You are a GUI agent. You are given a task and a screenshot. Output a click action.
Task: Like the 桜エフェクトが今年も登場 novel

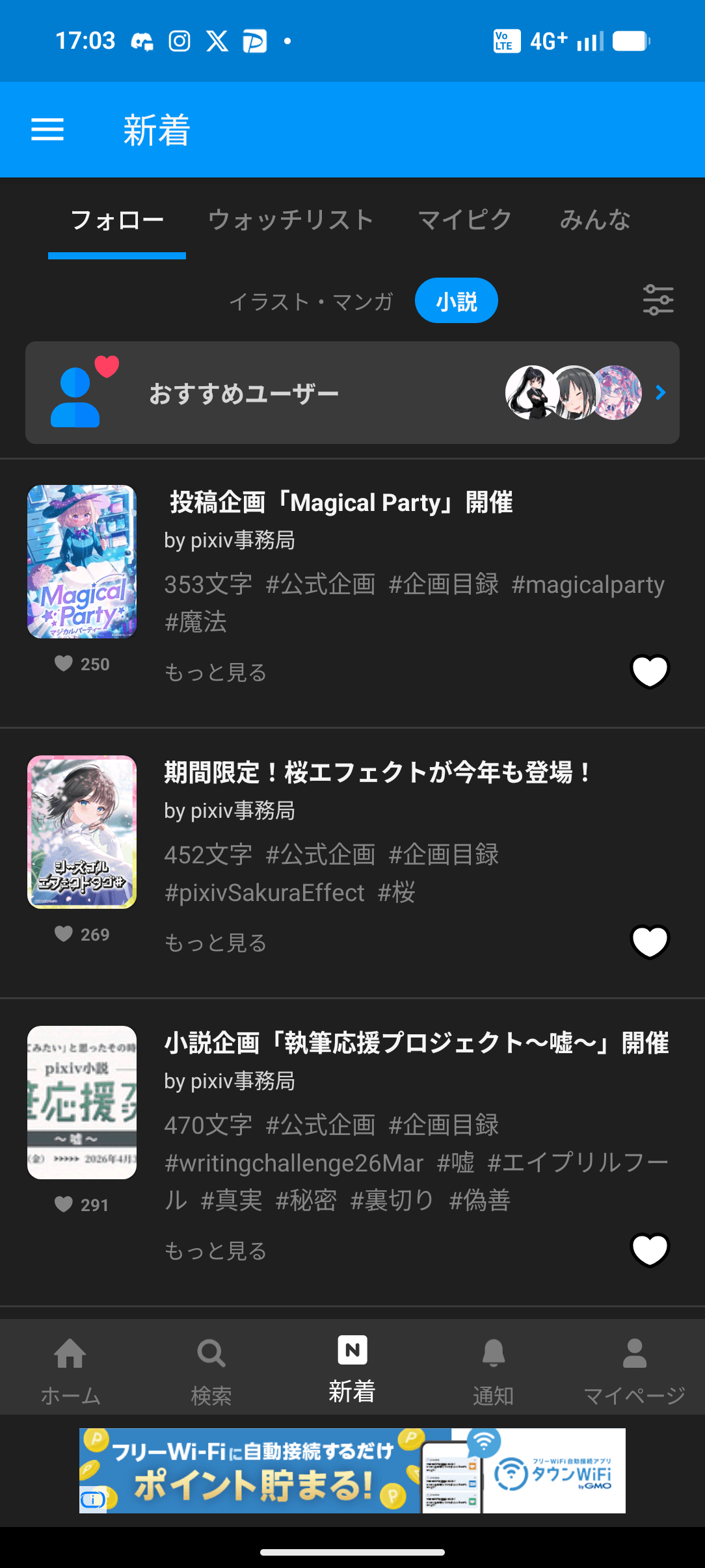pyautogui.click(x=650, y=942)
